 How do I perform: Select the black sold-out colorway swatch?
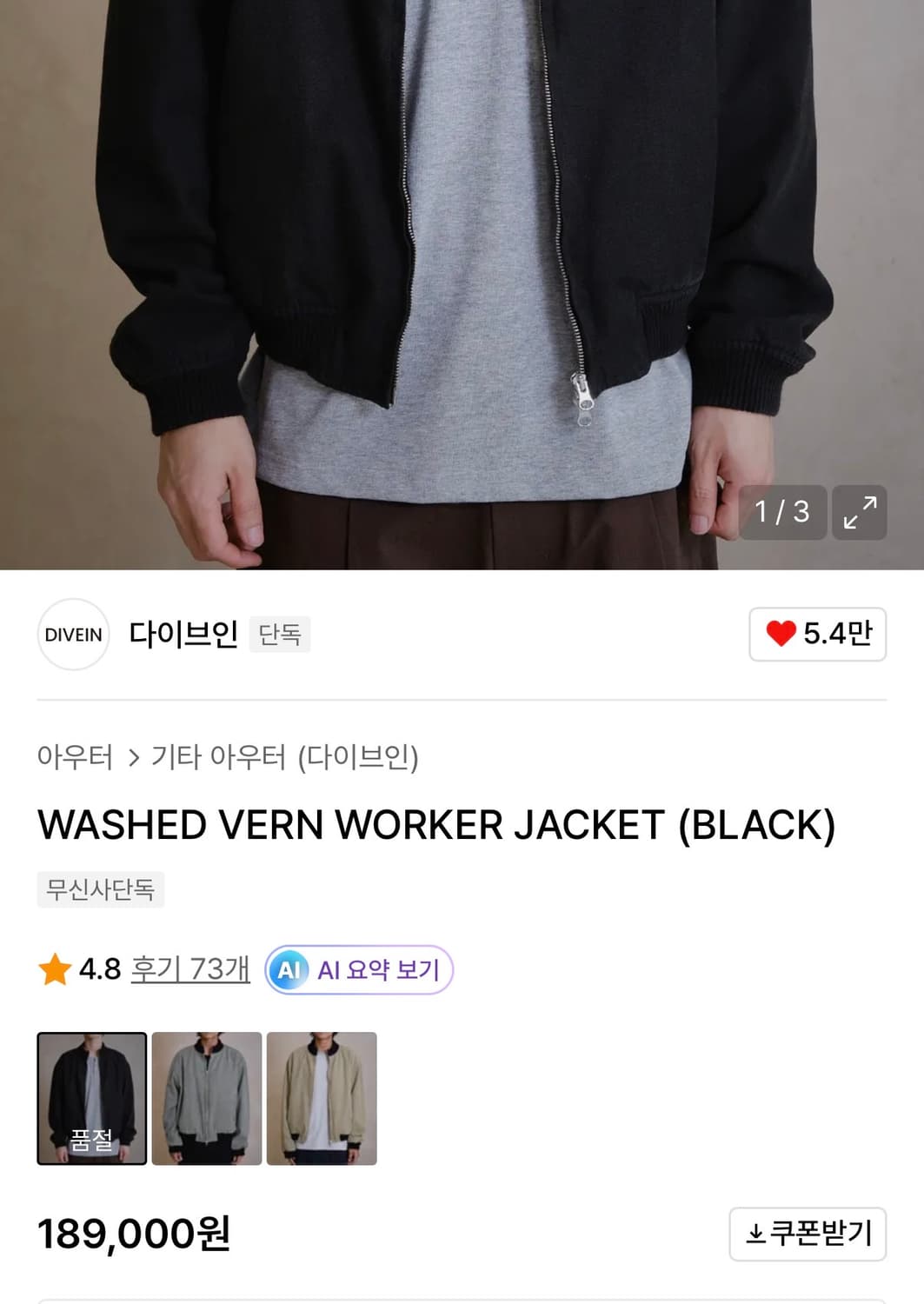pyautogui.click(x=92, y=1097)
